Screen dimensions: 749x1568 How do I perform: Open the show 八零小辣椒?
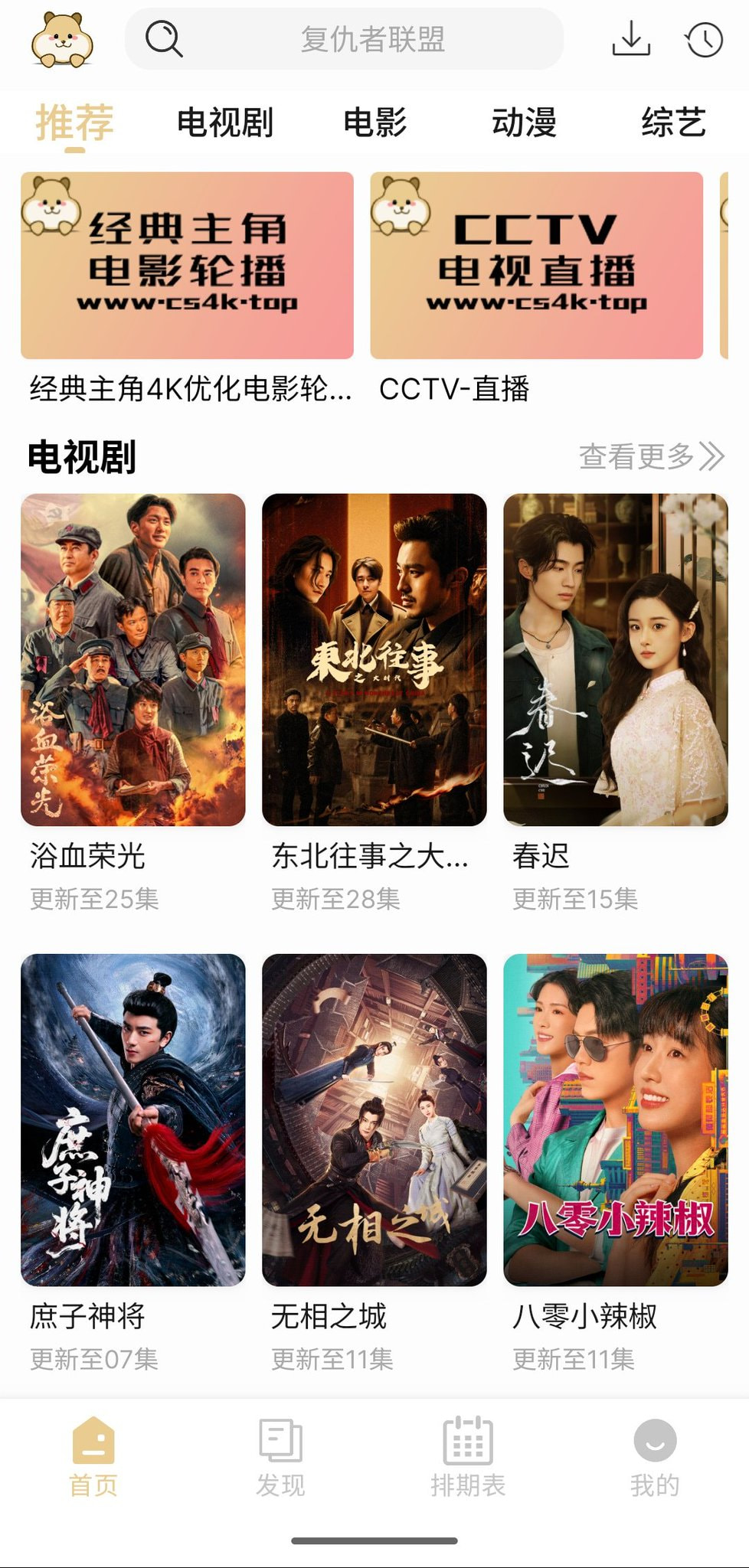pos(615,1119)
